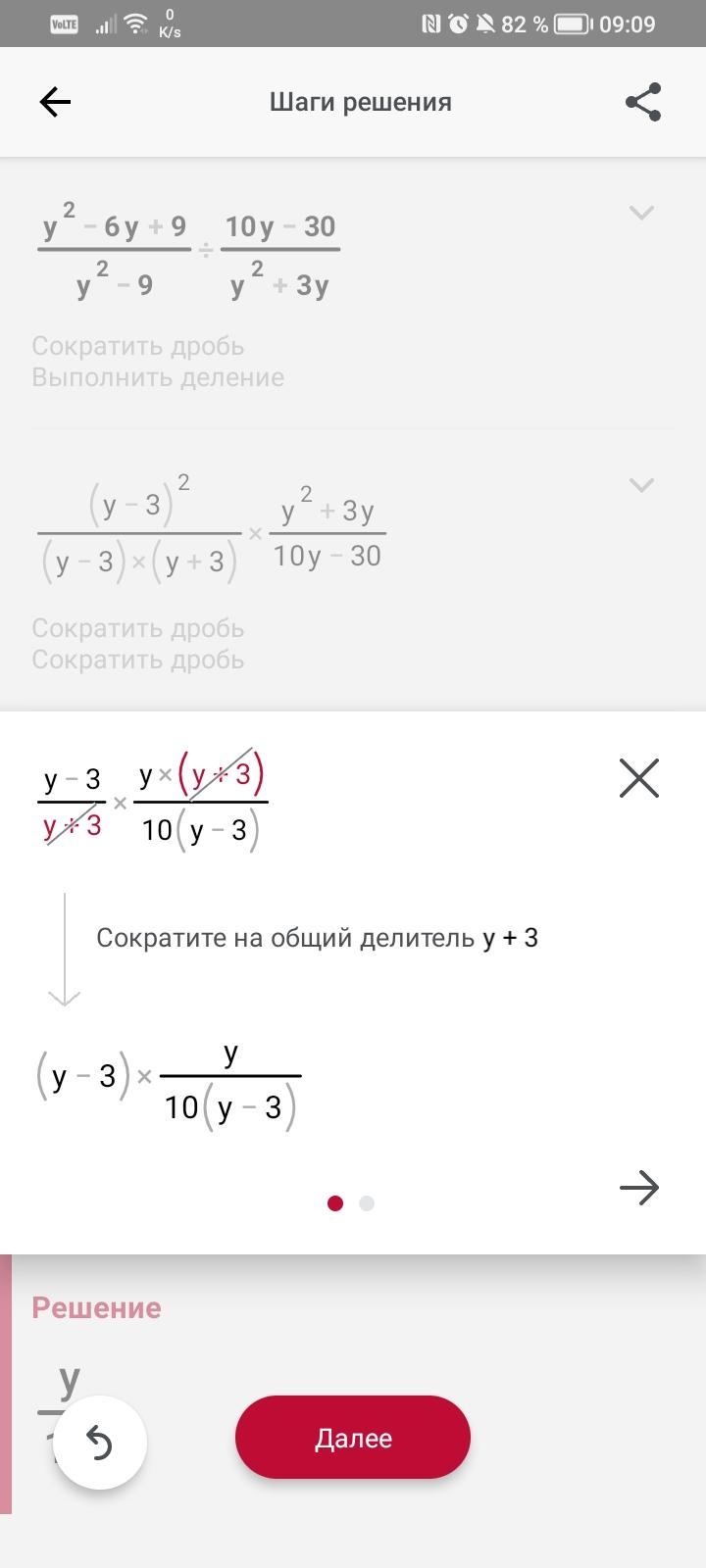Expand the first step with y² − 6y + 9
Viewport: 706px width, 1568px height.
coord(641,213)
